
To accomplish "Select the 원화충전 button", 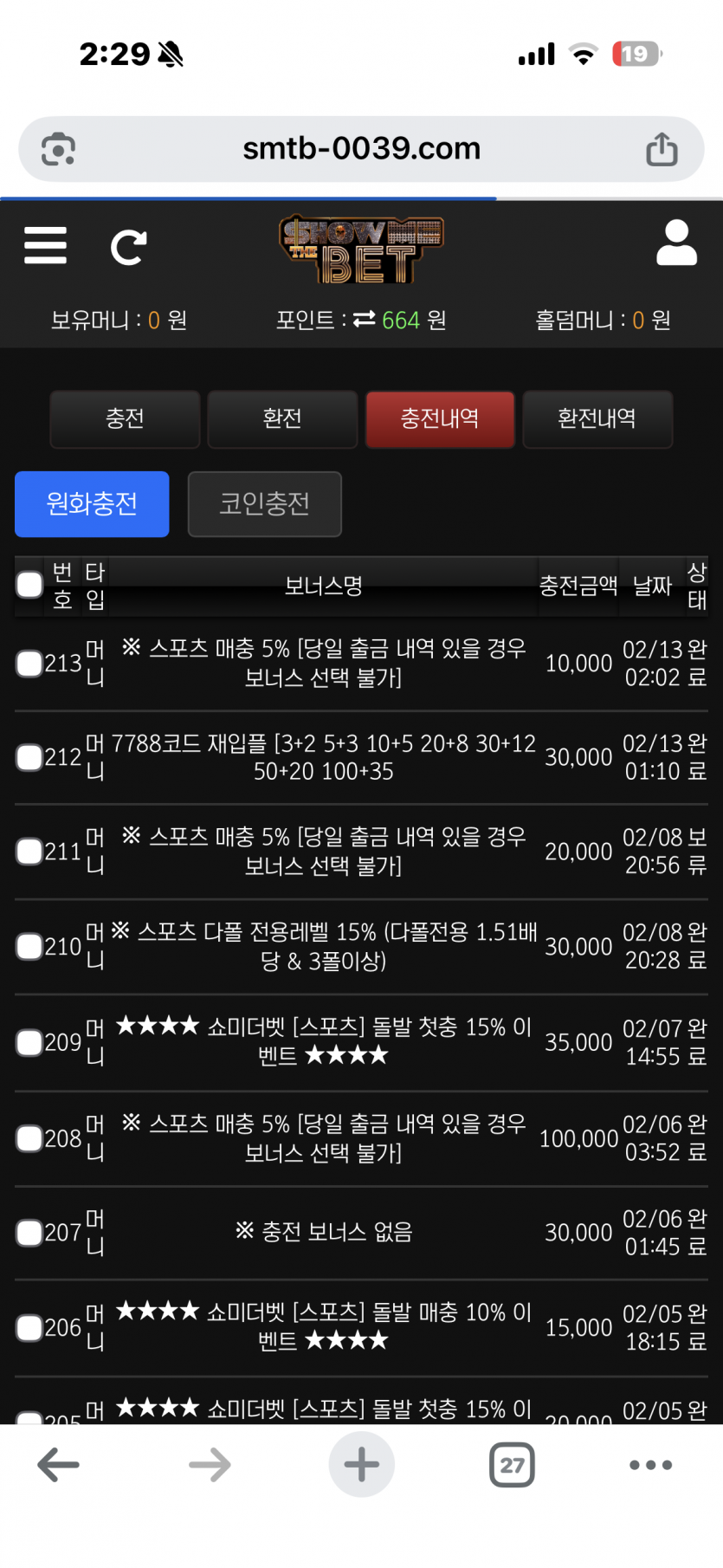I will point(92,504).
